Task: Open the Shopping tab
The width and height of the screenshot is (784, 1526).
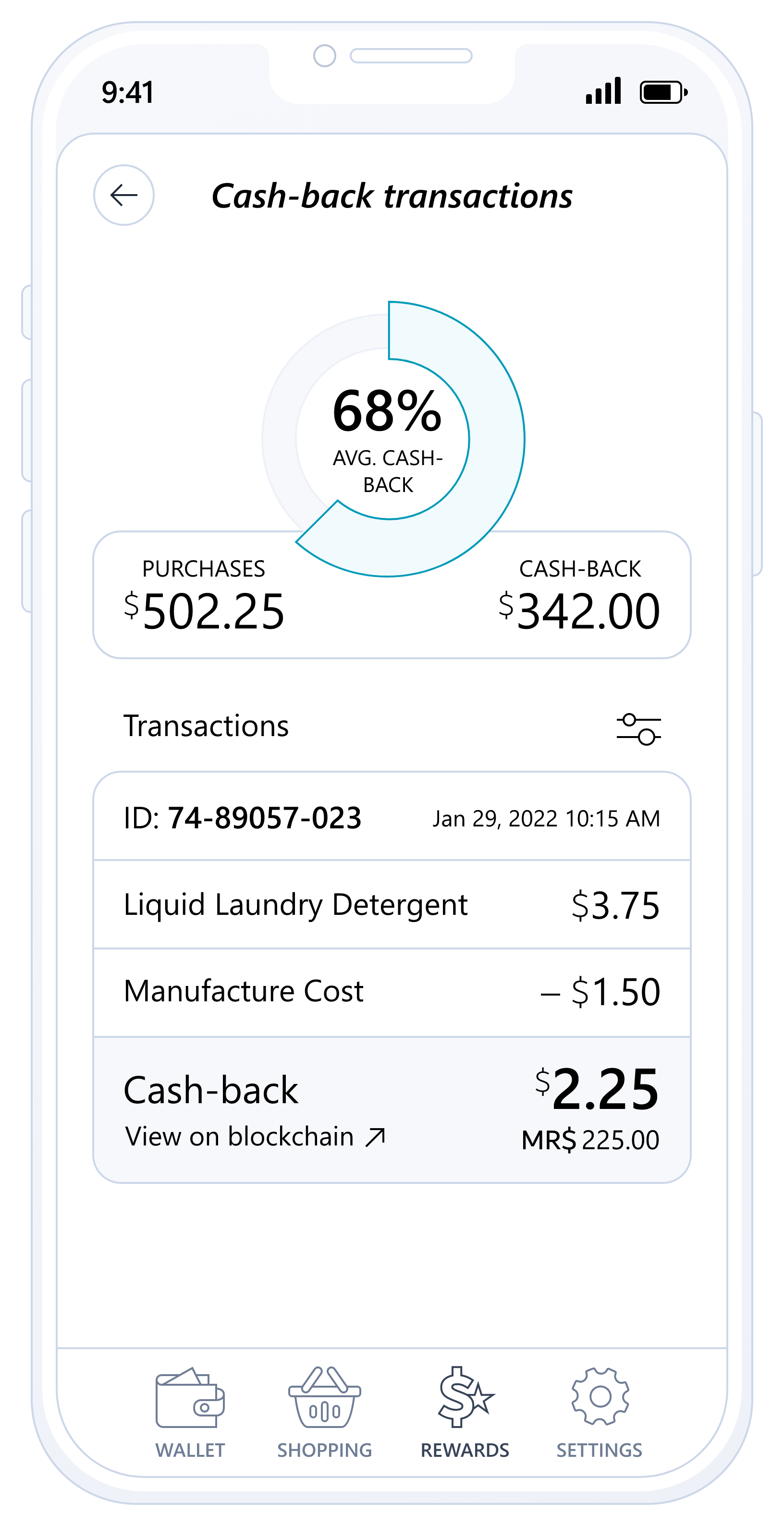Action: click(x=324, y=1412)
